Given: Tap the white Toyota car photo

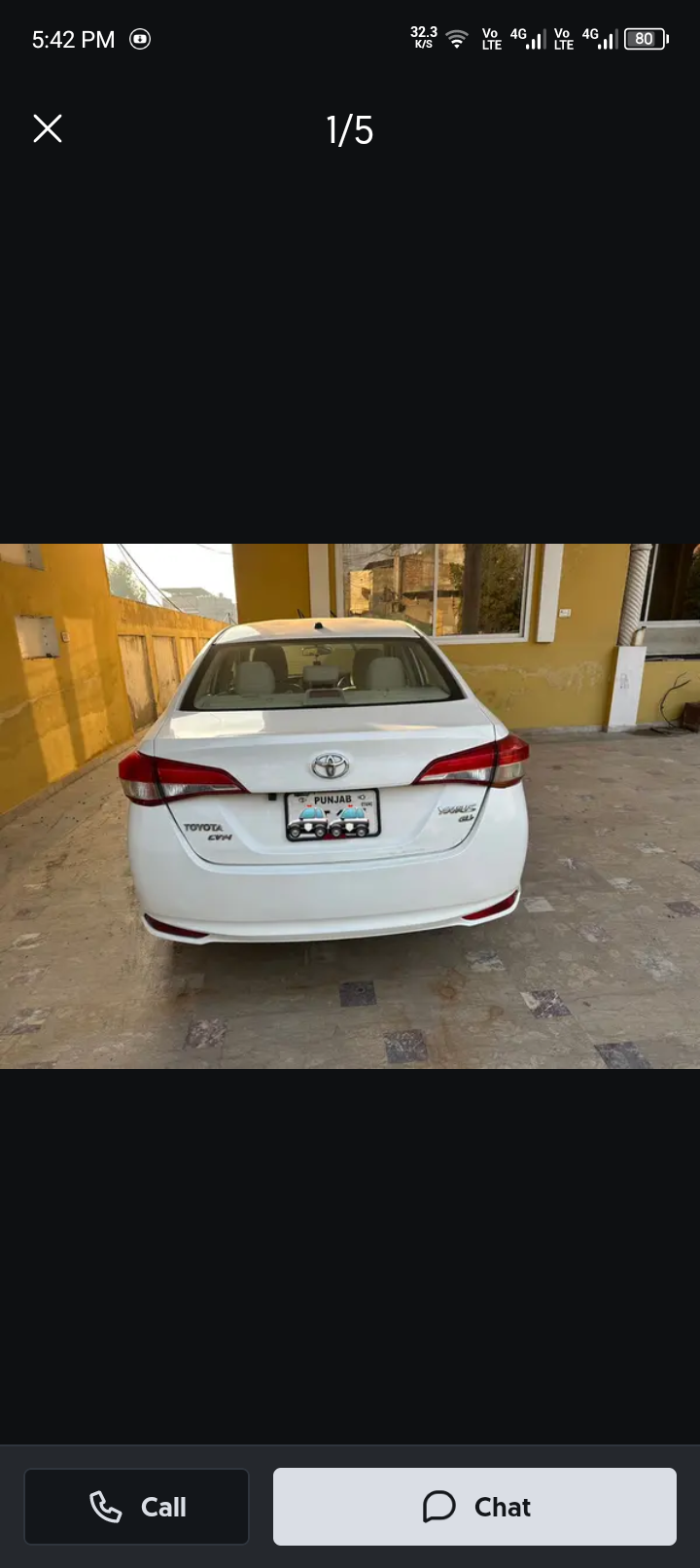Looking at the screenshot, I should click(350, 805).
